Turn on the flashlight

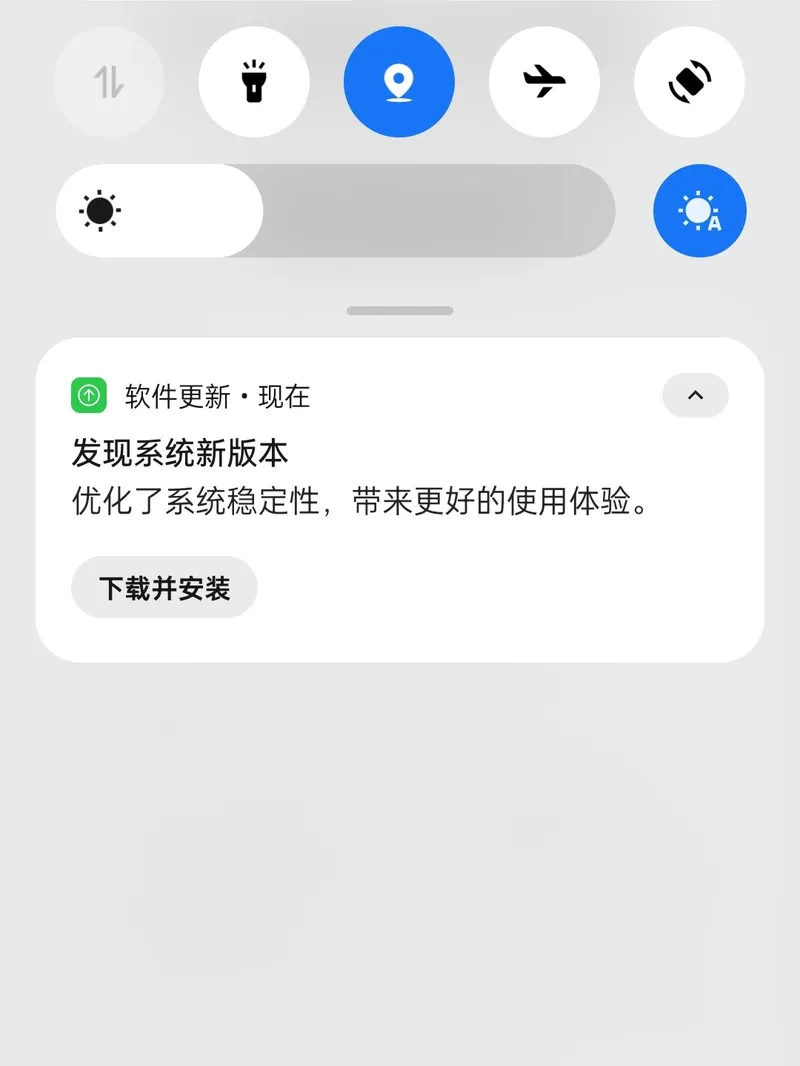(x=254, y=82)
